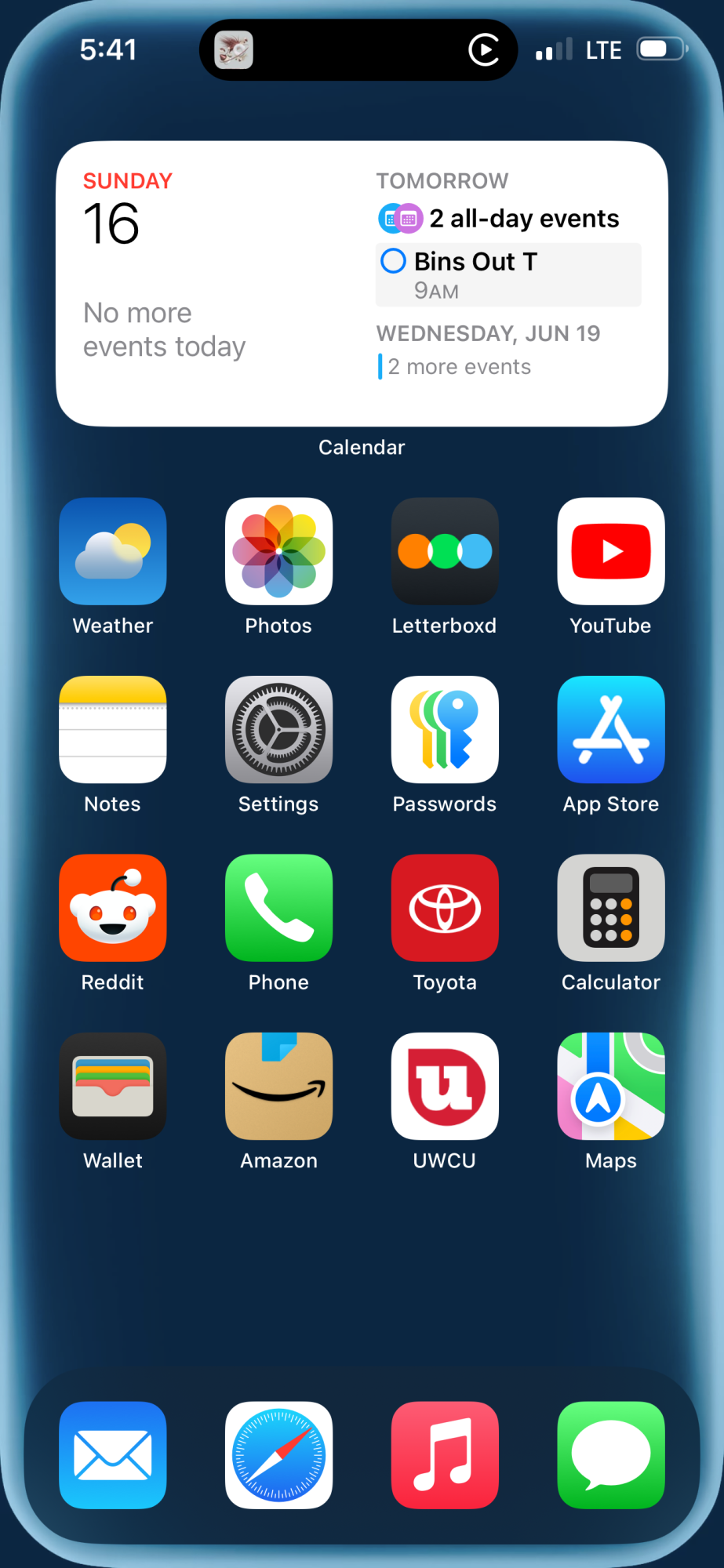
Task: Open Reddit
Action: [x=113, y=908]
